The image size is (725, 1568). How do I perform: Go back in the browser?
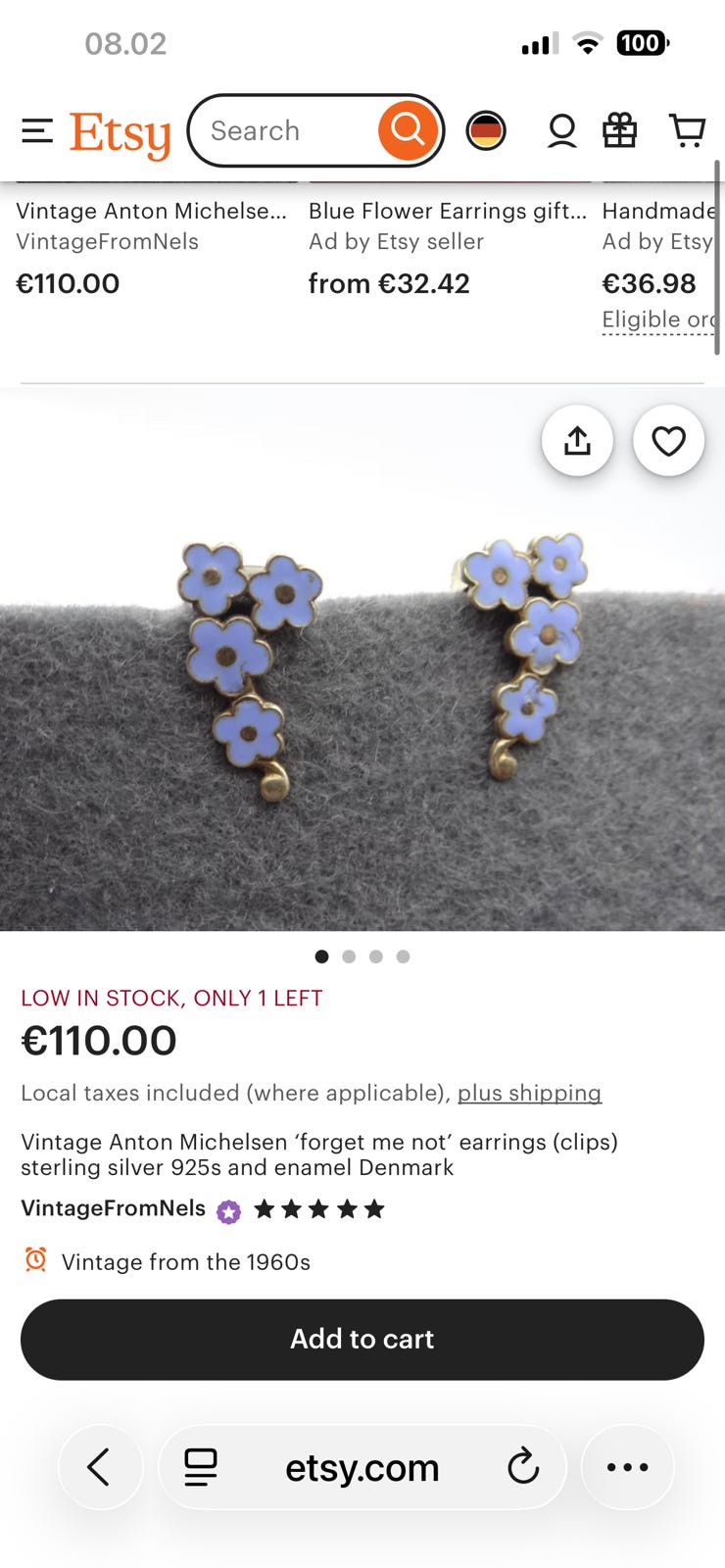click(x=100, y=1467)
